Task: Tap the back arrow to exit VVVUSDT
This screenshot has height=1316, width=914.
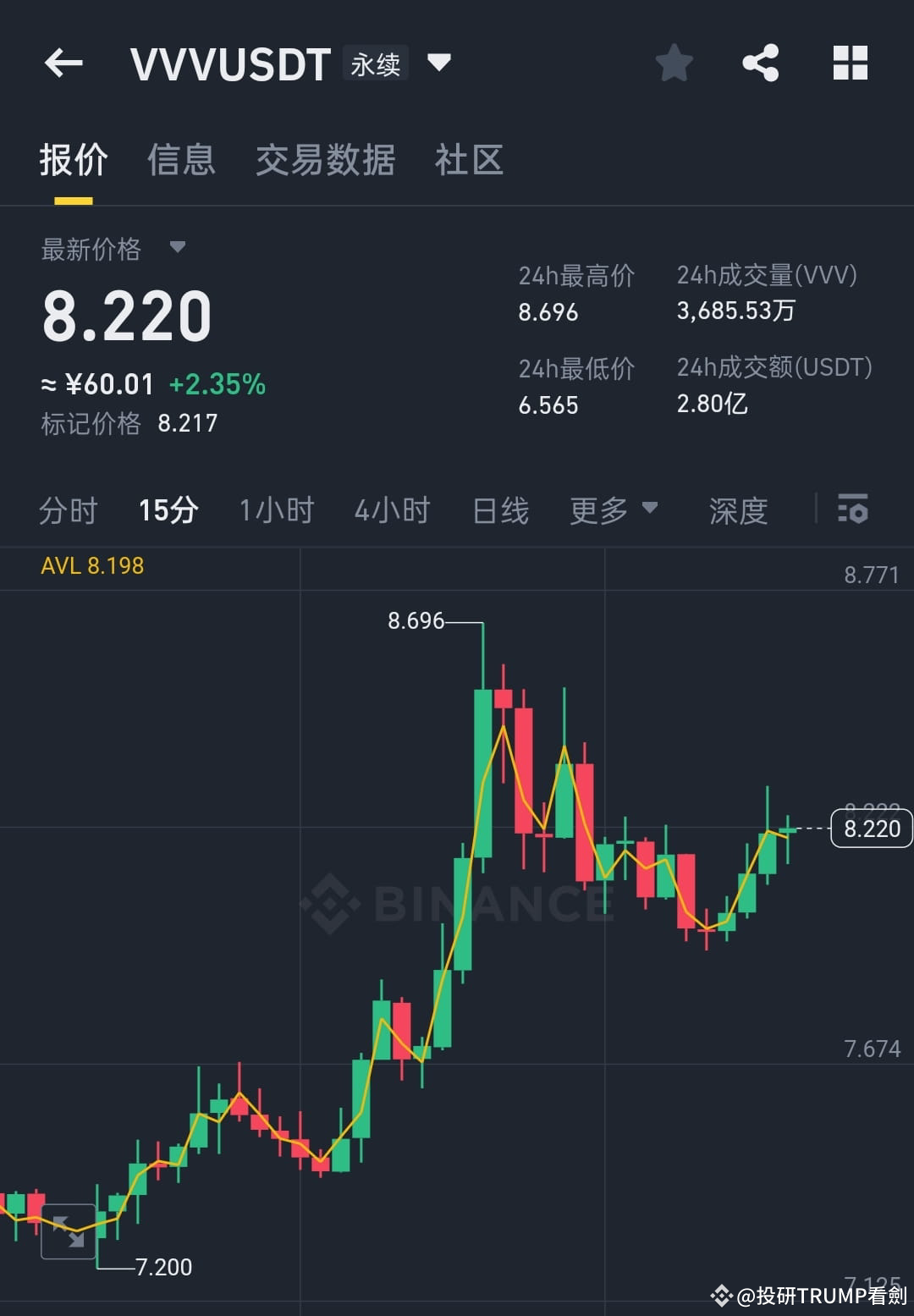Action: pyautogui.click(x=63, y=63)
